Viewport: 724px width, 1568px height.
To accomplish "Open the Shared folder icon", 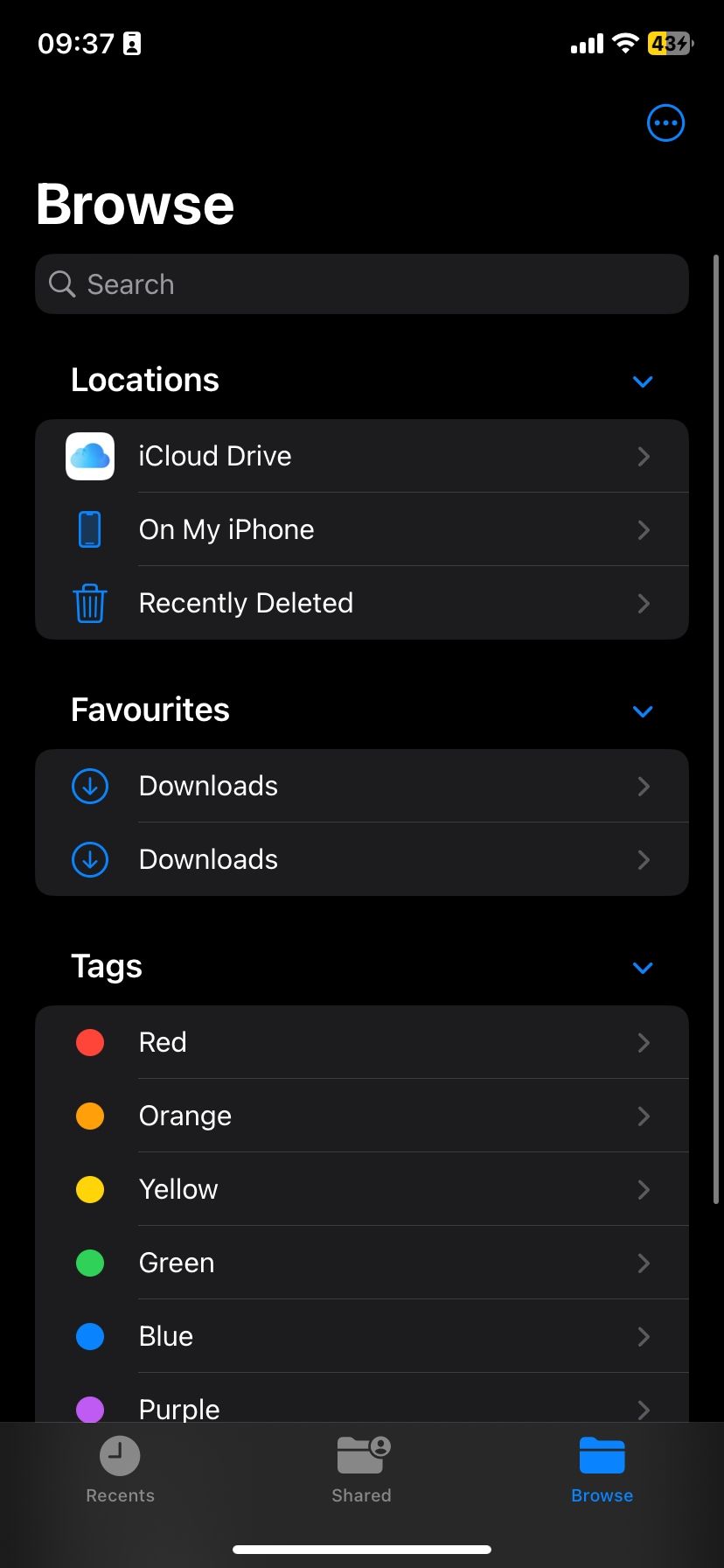I will pyautogui.click(x=361, y=1454).
